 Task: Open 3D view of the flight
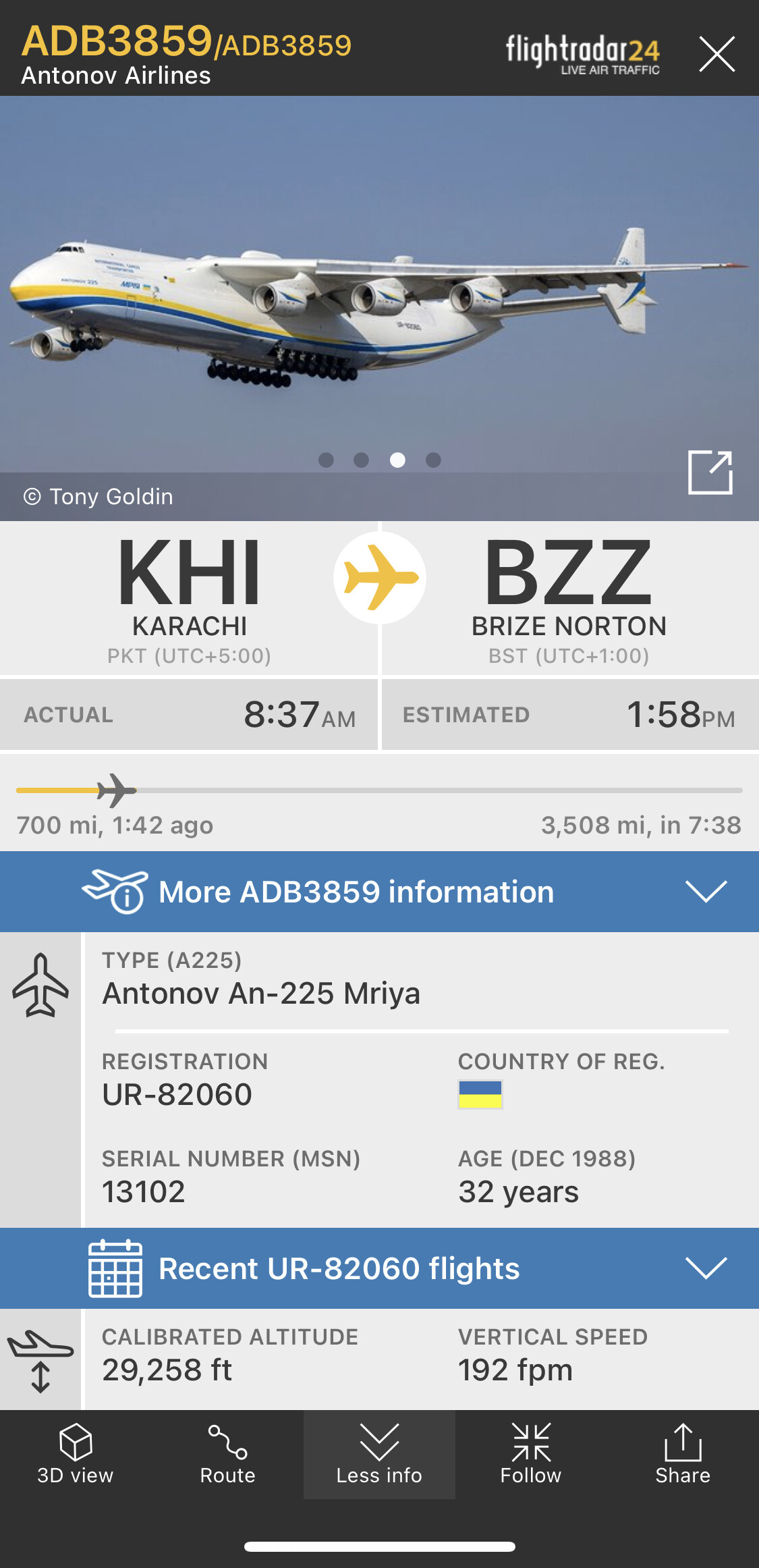coord(76,1455)
